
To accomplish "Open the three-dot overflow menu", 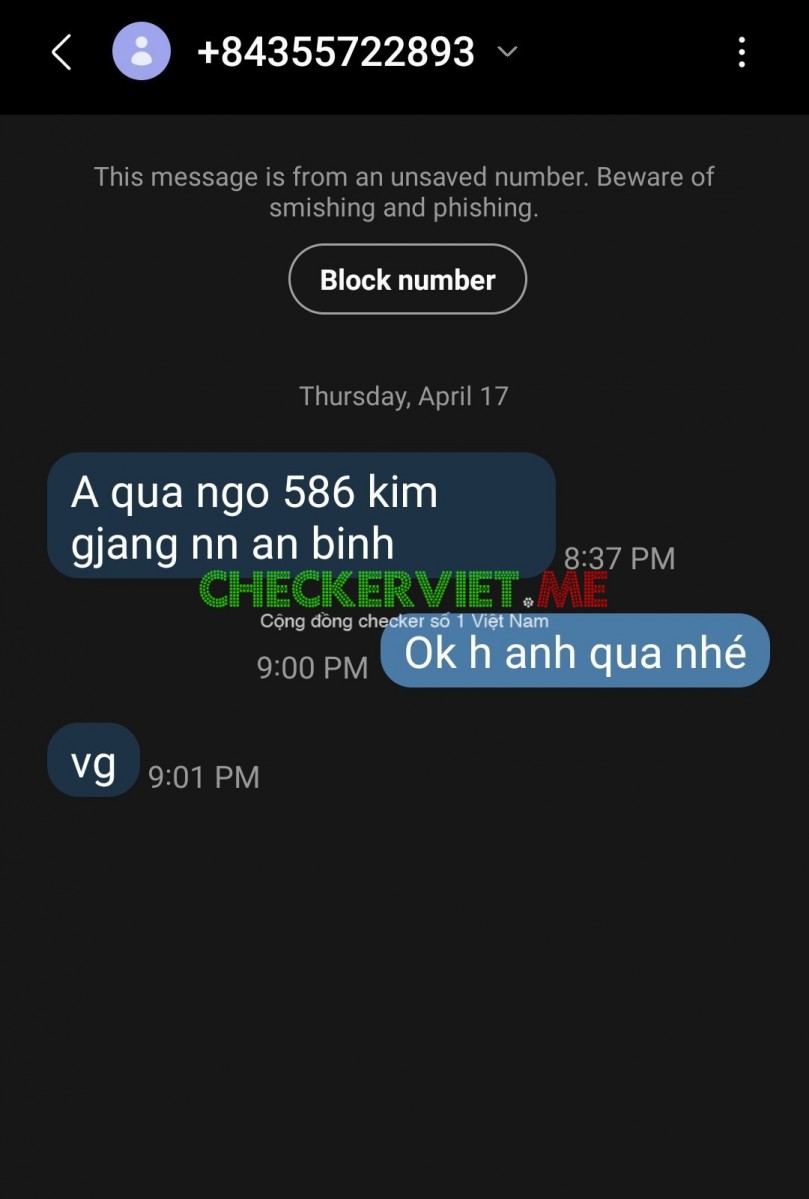I will (x=741, y=52).
